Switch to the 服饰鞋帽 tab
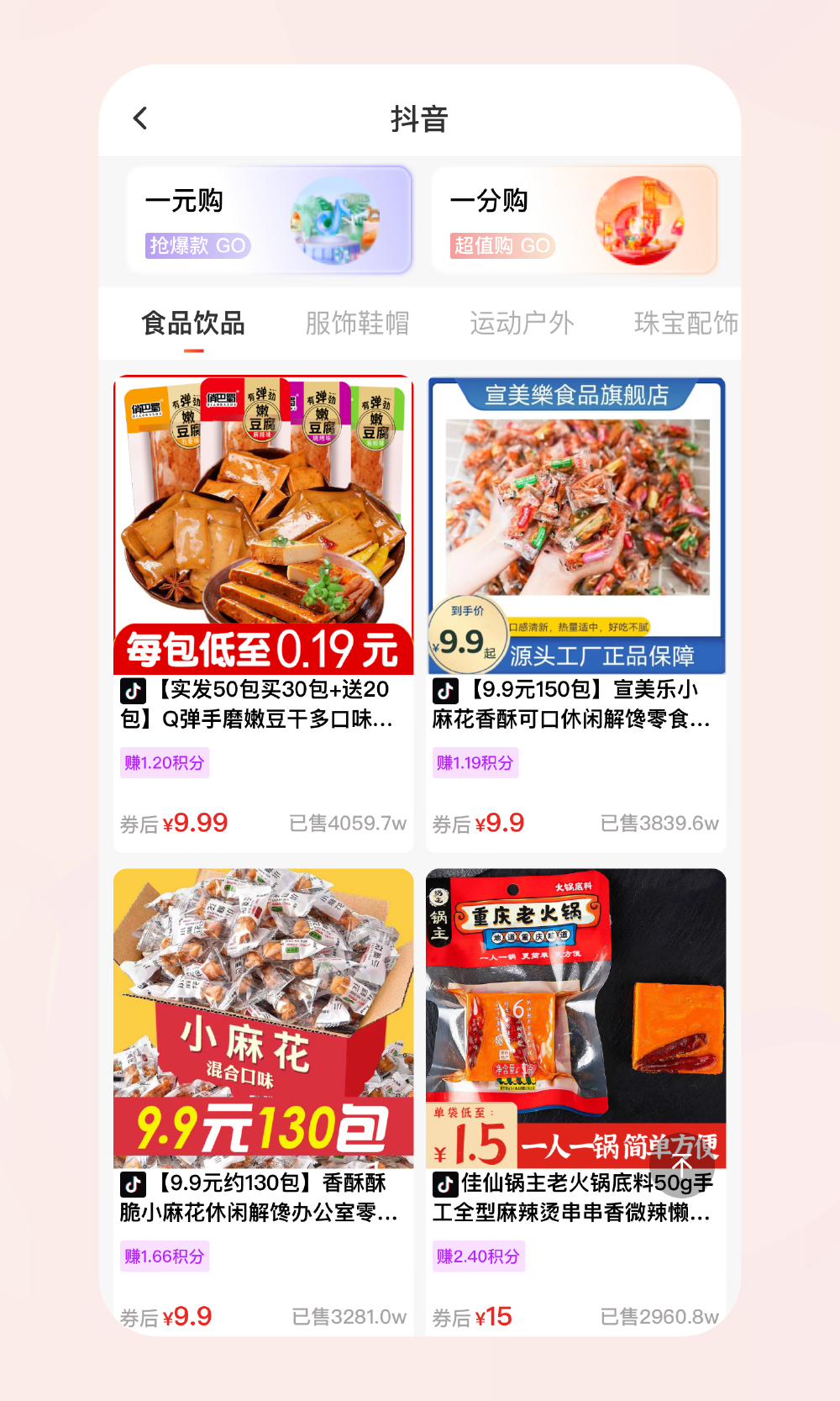This screenshot has height=1401, width=840. 357,324
